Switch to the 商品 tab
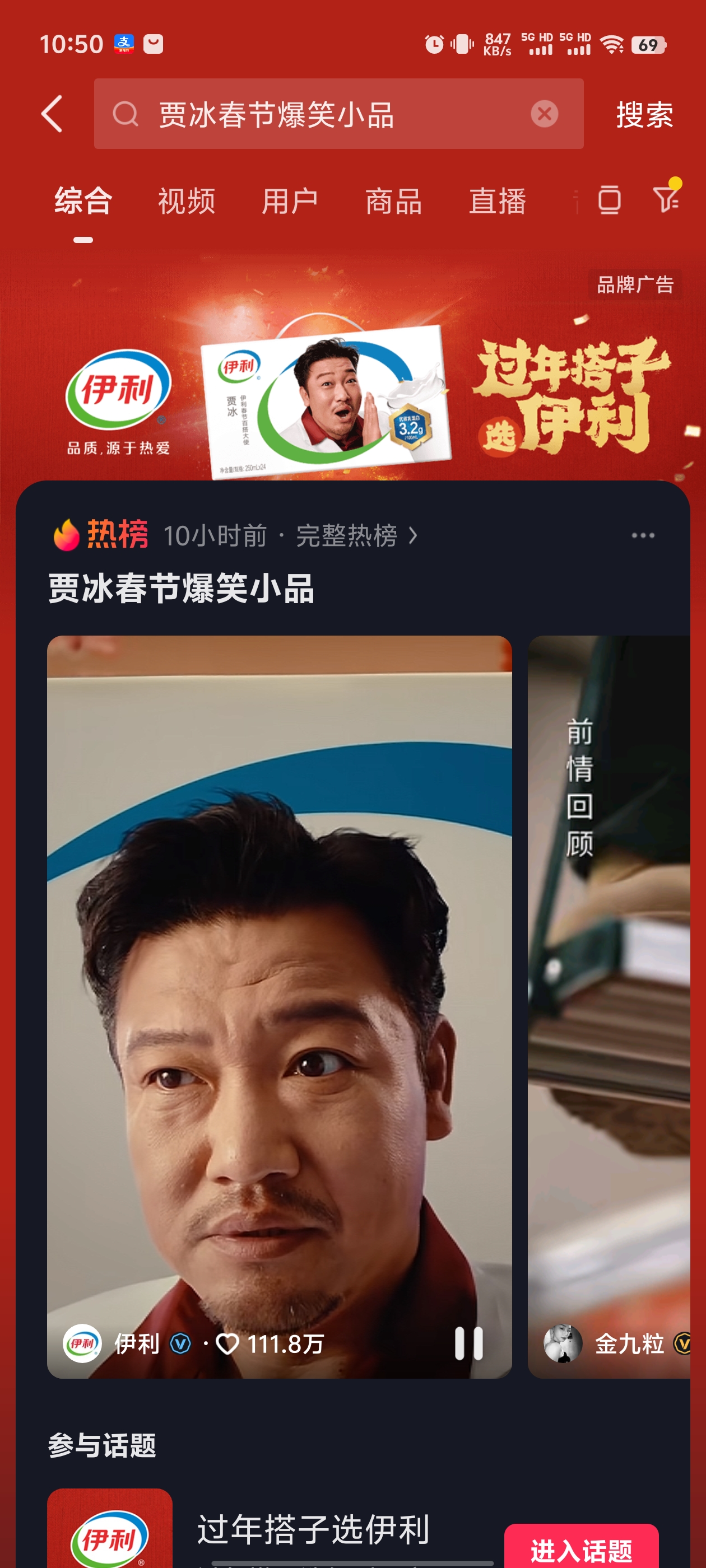The image size is (706, 1568). (x=393, y=201)
